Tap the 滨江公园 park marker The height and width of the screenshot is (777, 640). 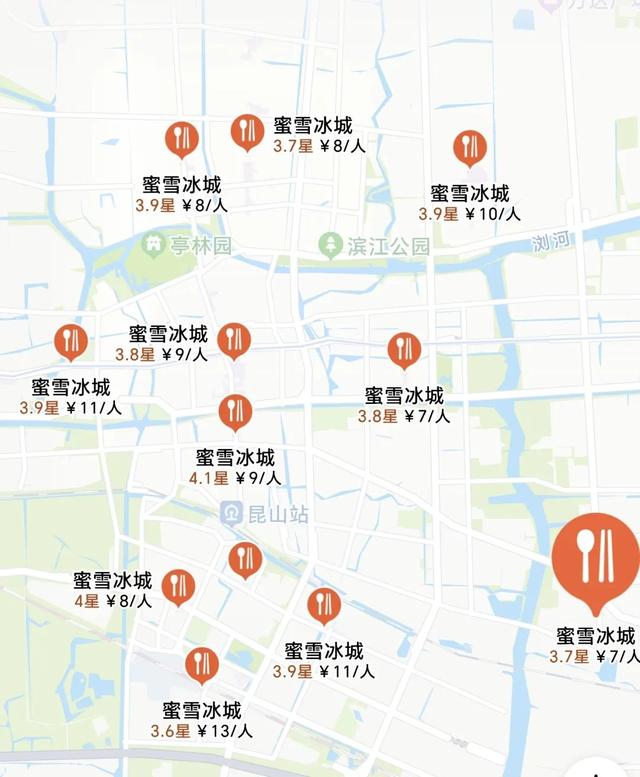331,245
